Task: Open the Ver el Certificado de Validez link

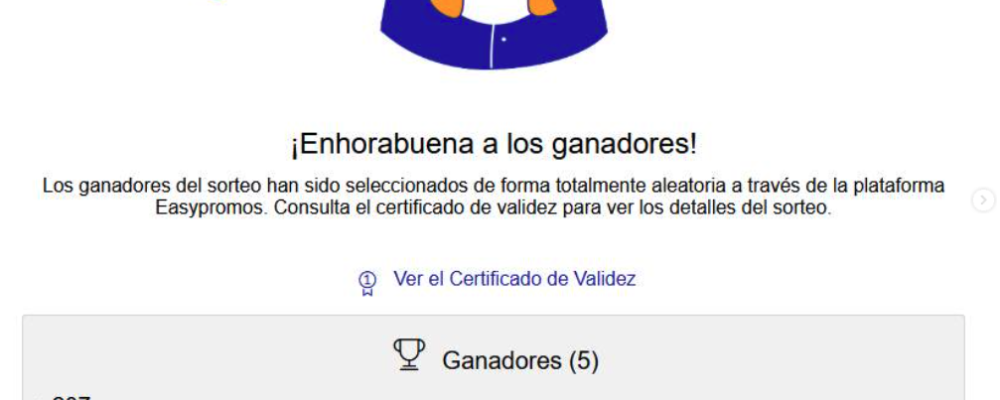Action: 514,279
